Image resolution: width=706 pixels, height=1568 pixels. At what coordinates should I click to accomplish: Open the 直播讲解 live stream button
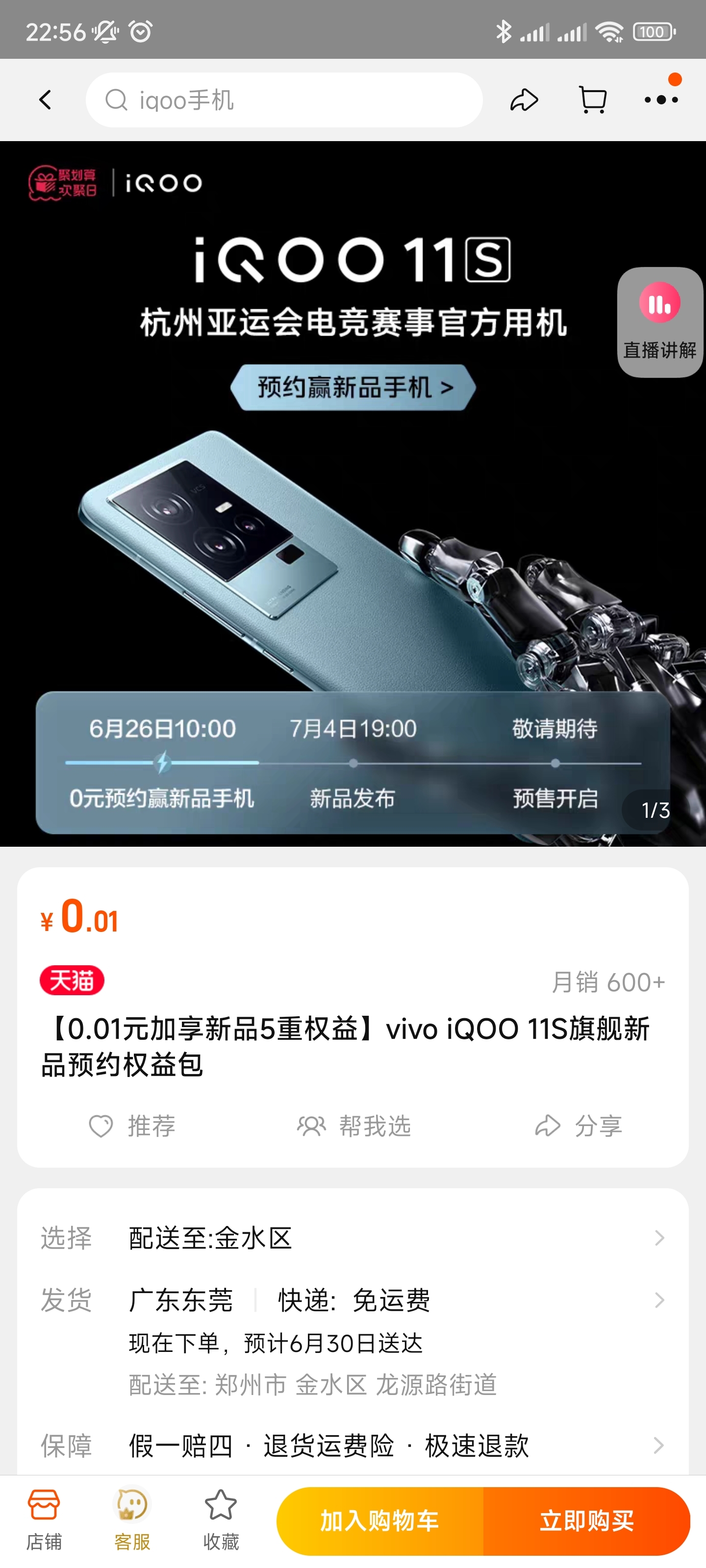pos(660,322)
